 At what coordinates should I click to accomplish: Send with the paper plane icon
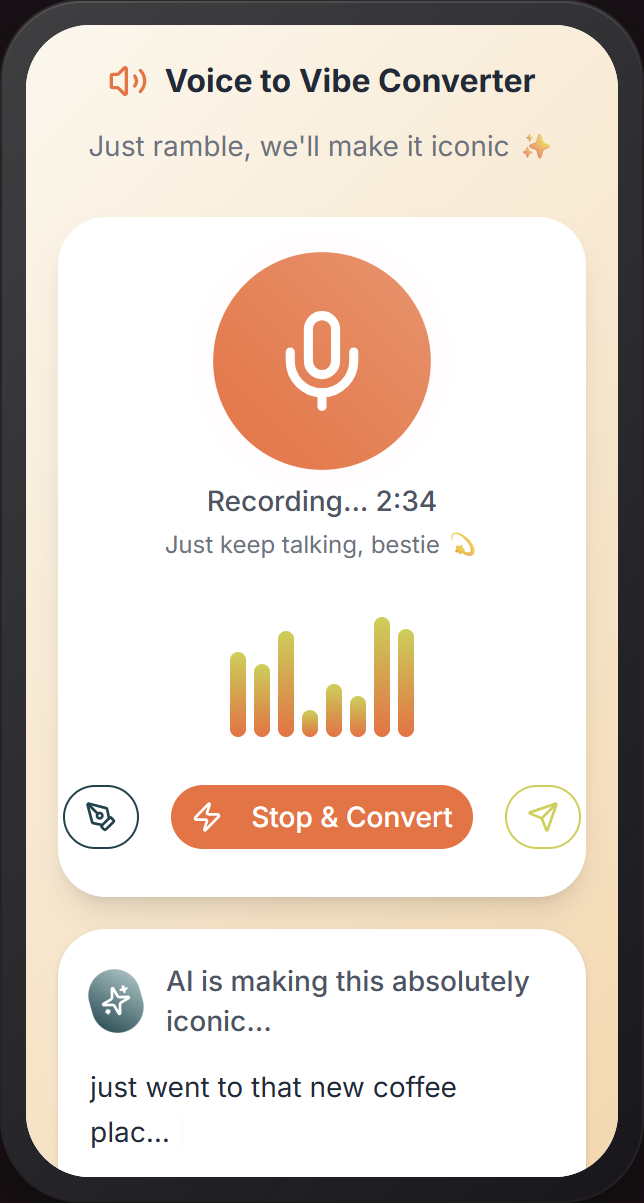[x=543, y=817]
